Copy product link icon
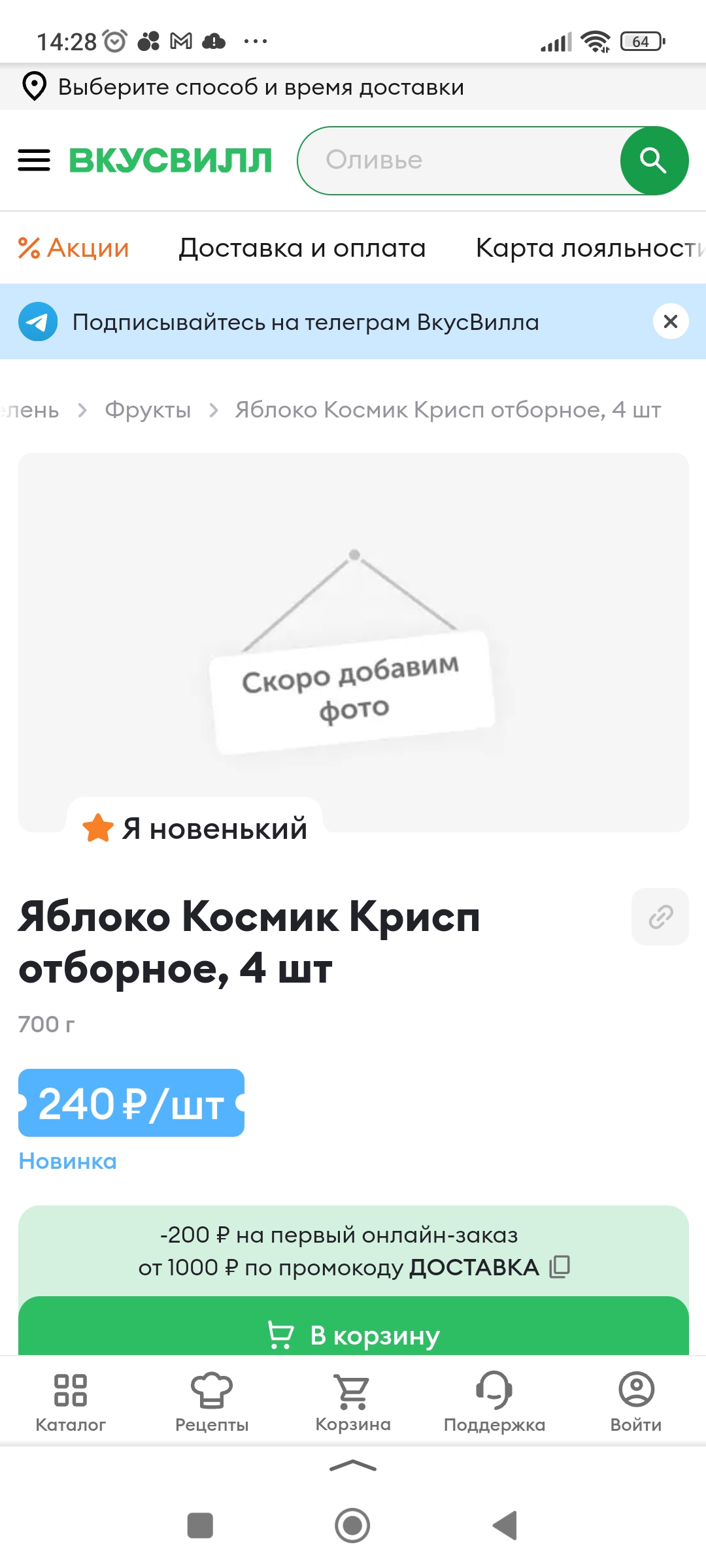Viewport: 706px width, 1568px height. pos(660,917)
